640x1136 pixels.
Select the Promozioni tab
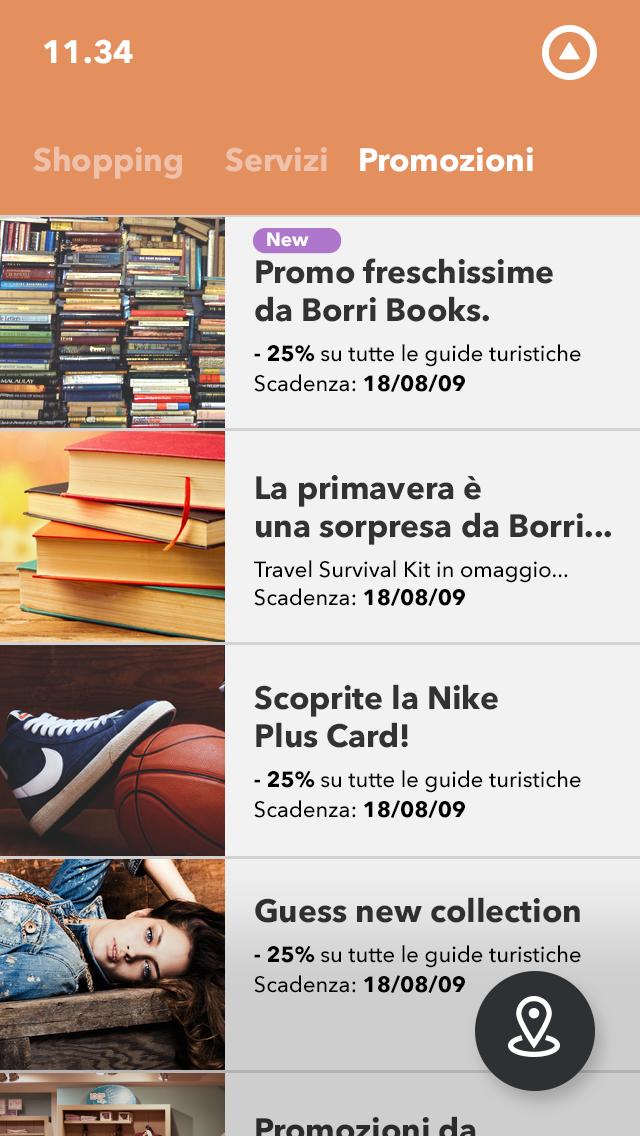[446, 160]
